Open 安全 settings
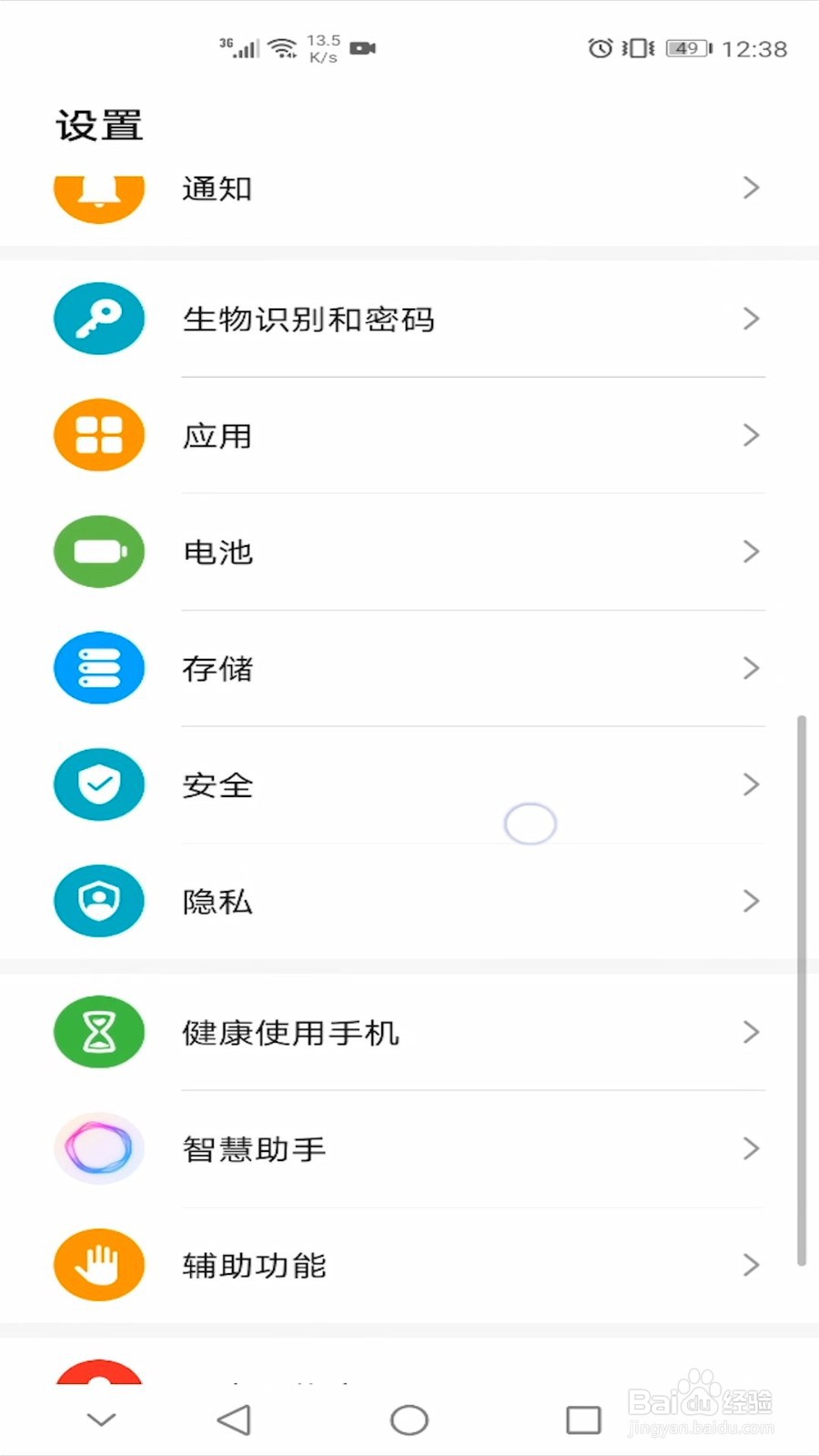819x1456 pixels. point(409,784)
